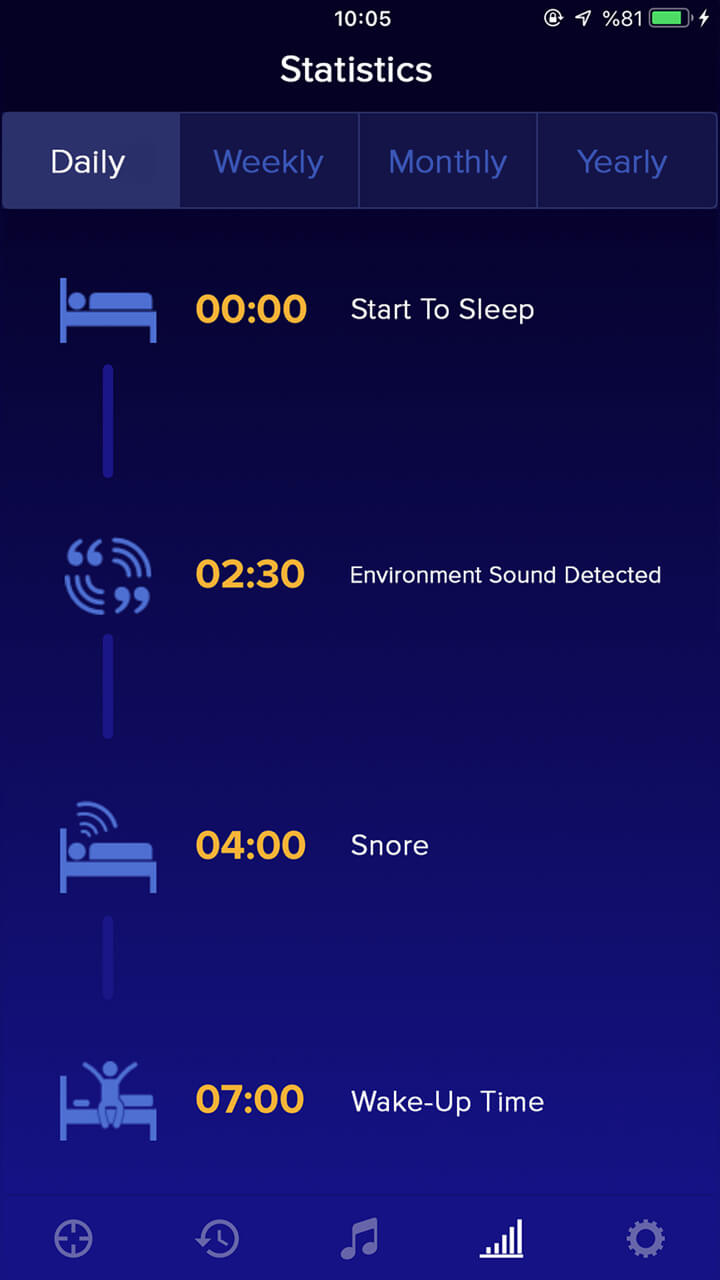Screen dimensions: 720x1280
Task: Open the music note tab
Action: click(359, 1239)
